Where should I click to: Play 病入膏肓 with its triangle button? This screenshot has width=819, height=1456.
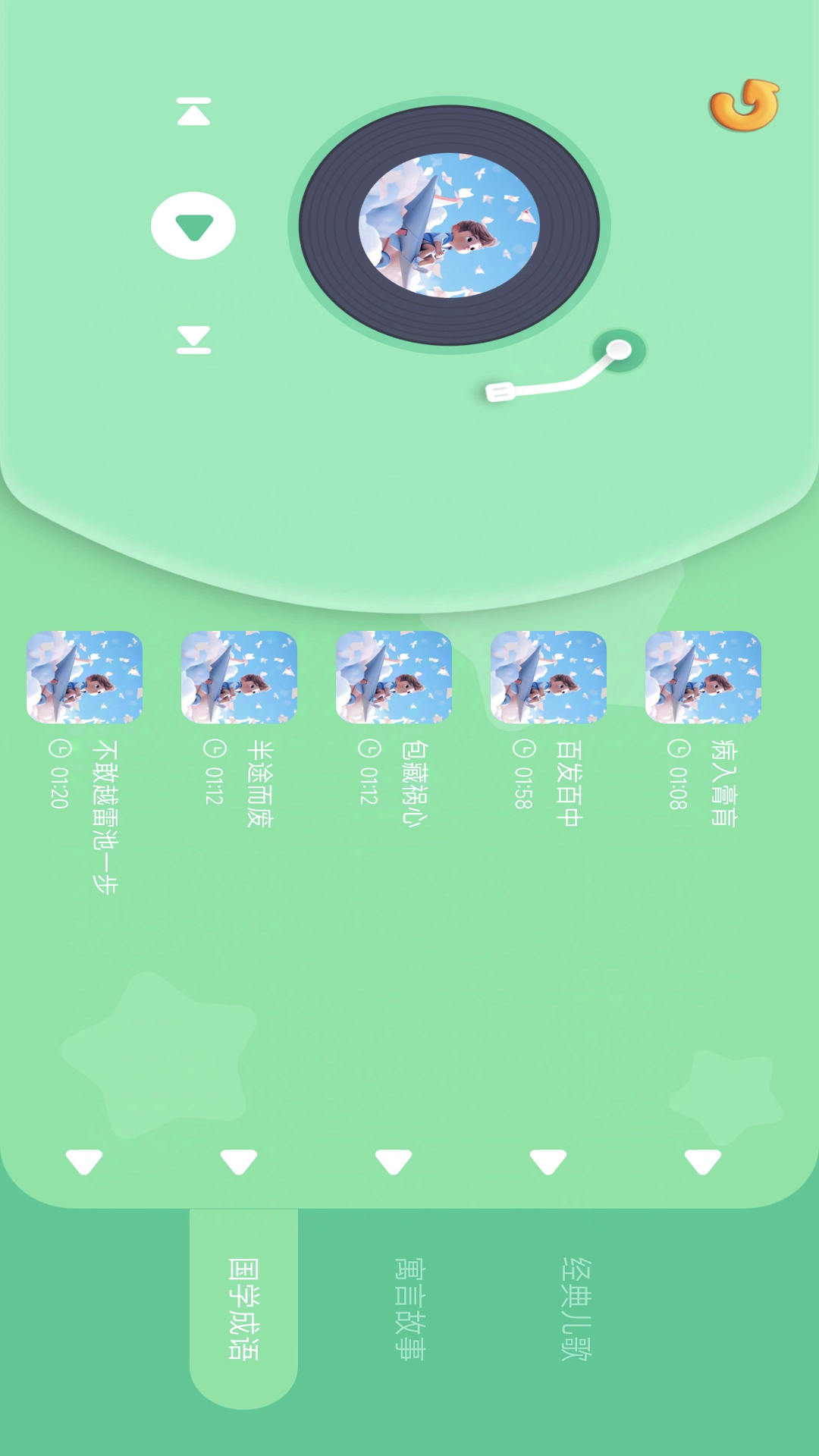[703, 1161]
